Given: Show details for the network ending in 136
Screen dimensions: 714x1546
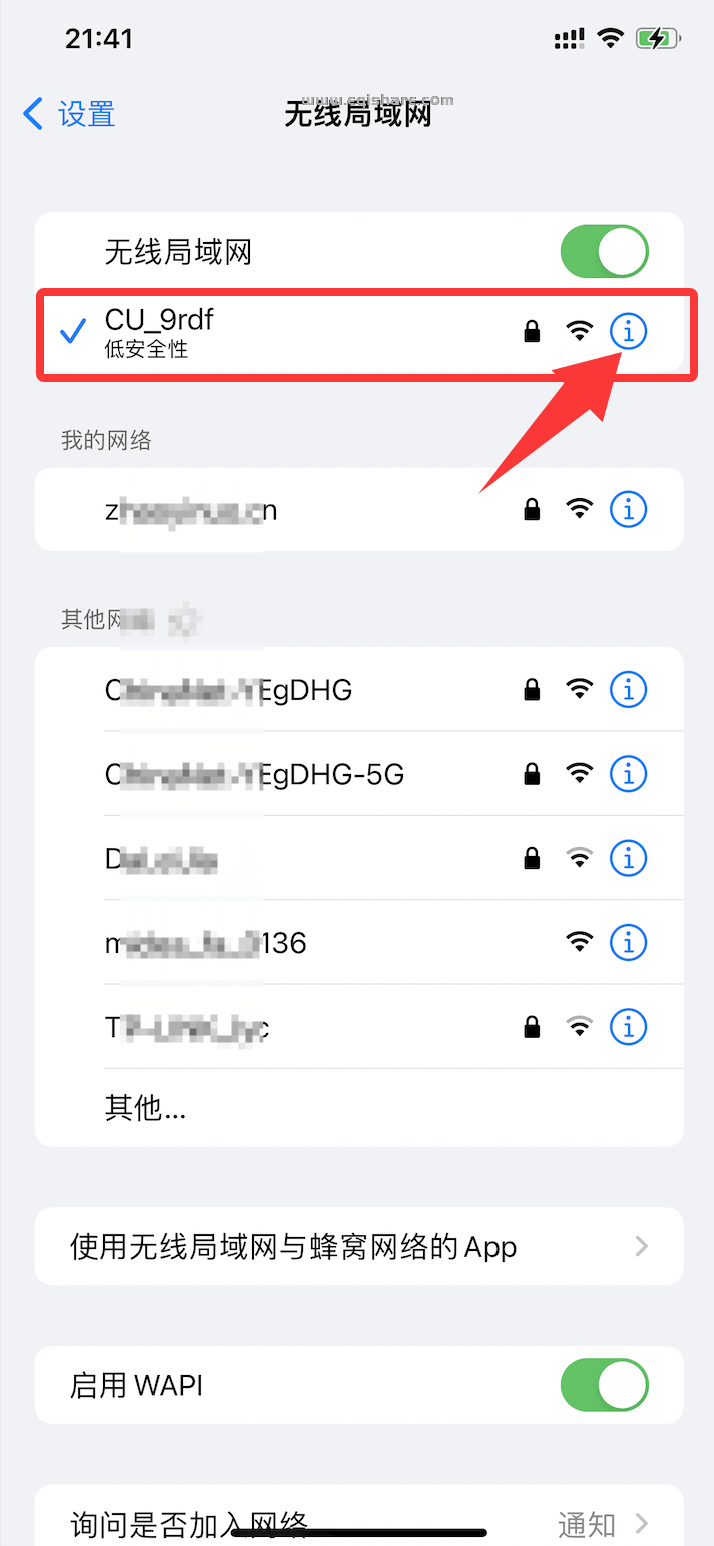Looking at the screenshot, I should (x=628, y=942).
